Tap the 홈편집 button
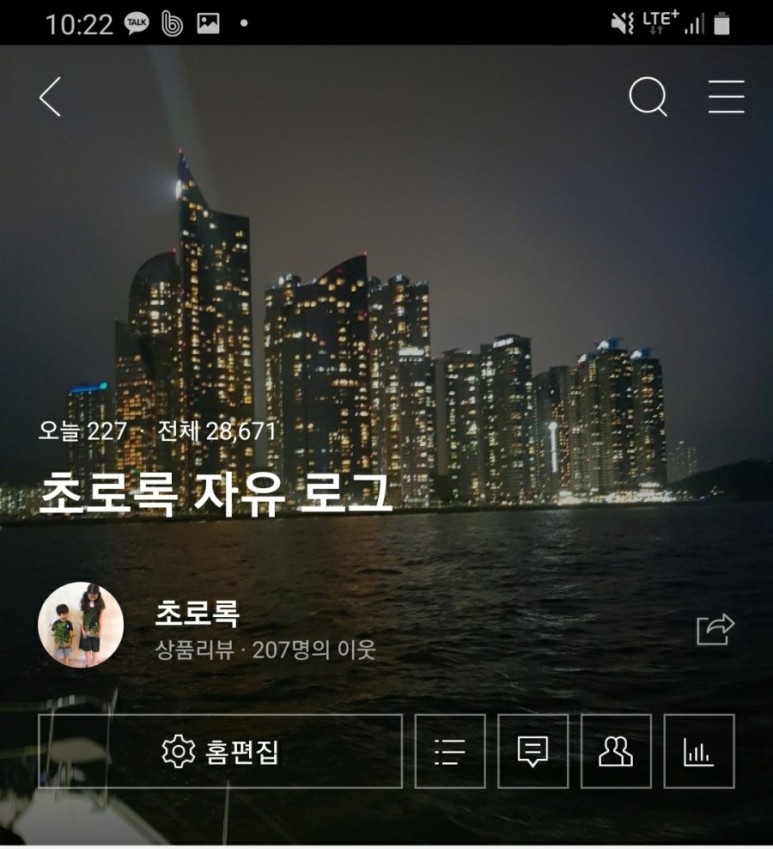 220,752
